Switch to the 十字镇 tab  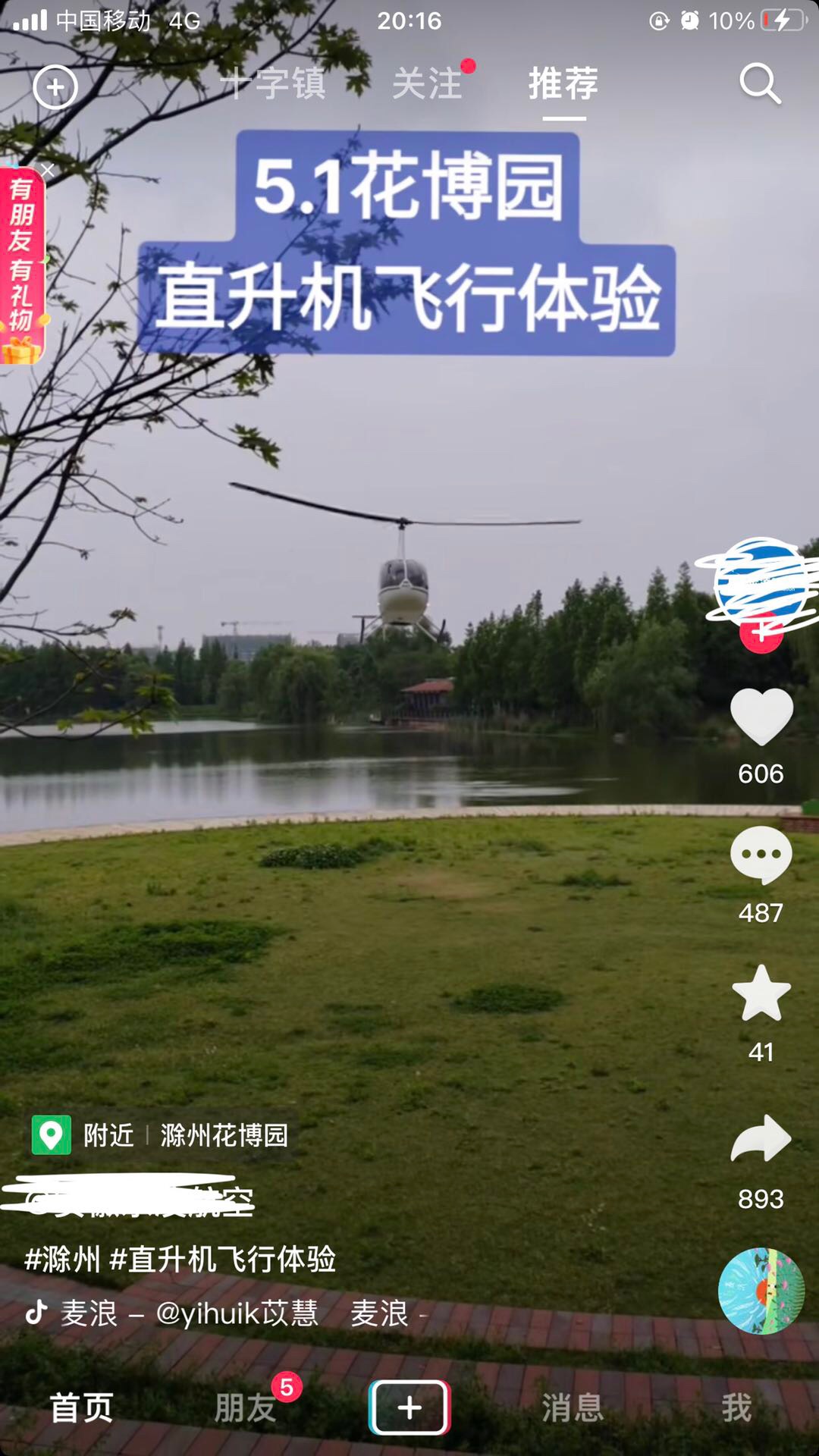click(x=272, y=83)
